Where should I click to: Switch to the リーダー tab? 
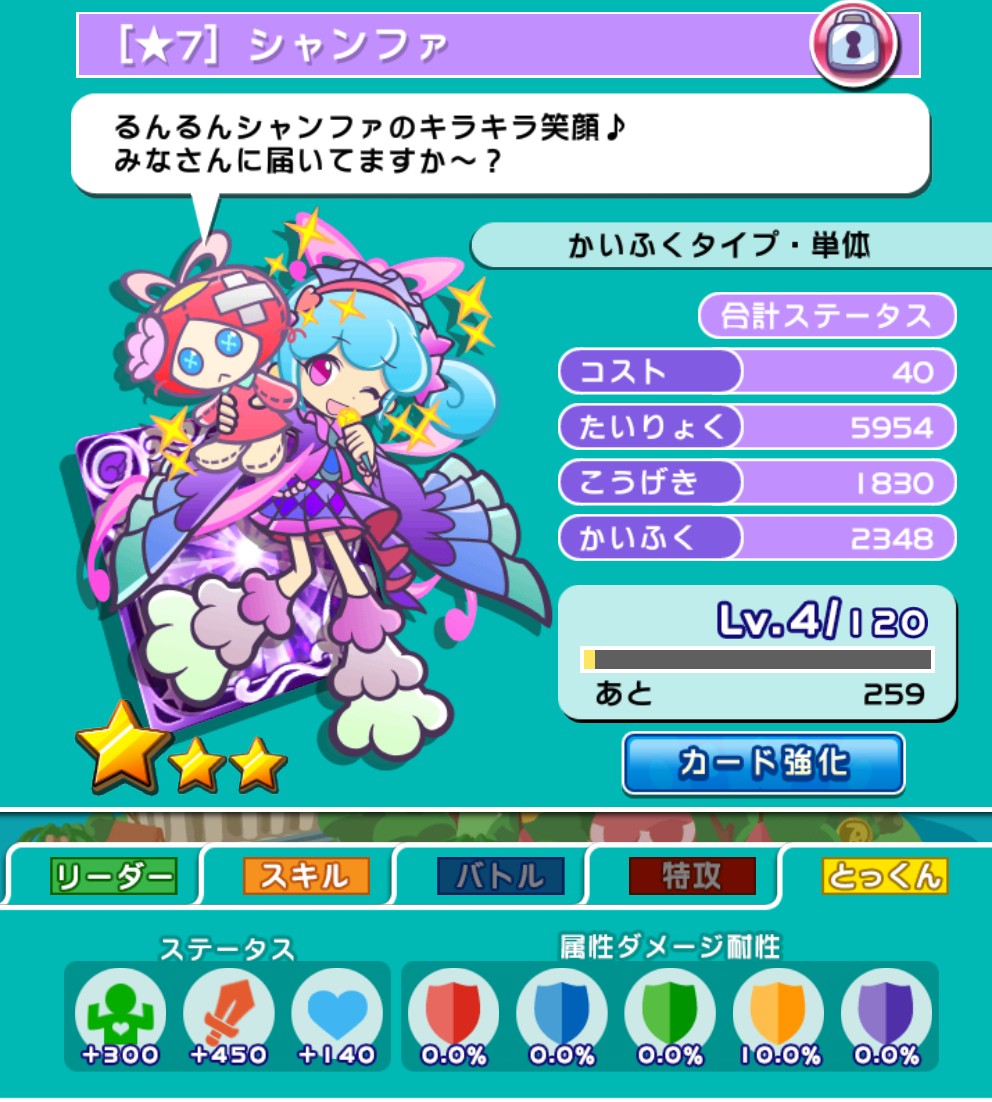click(113, 877)
